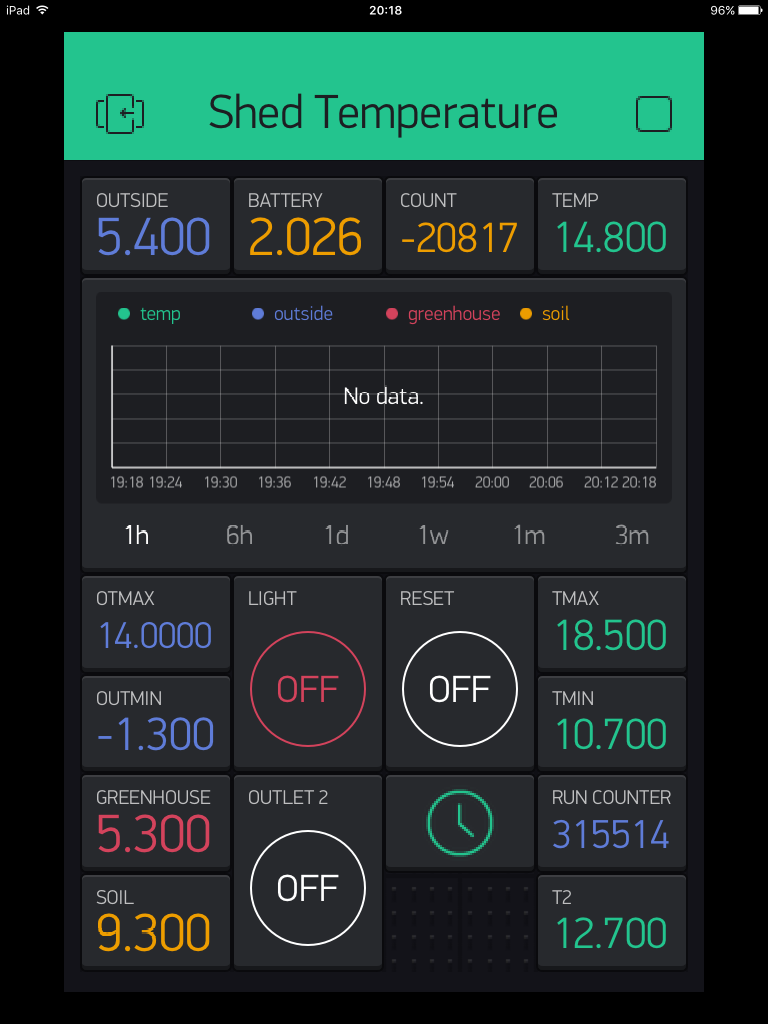Show the 1m history graph
The image size is (768, 1024).
coord(530,535)
